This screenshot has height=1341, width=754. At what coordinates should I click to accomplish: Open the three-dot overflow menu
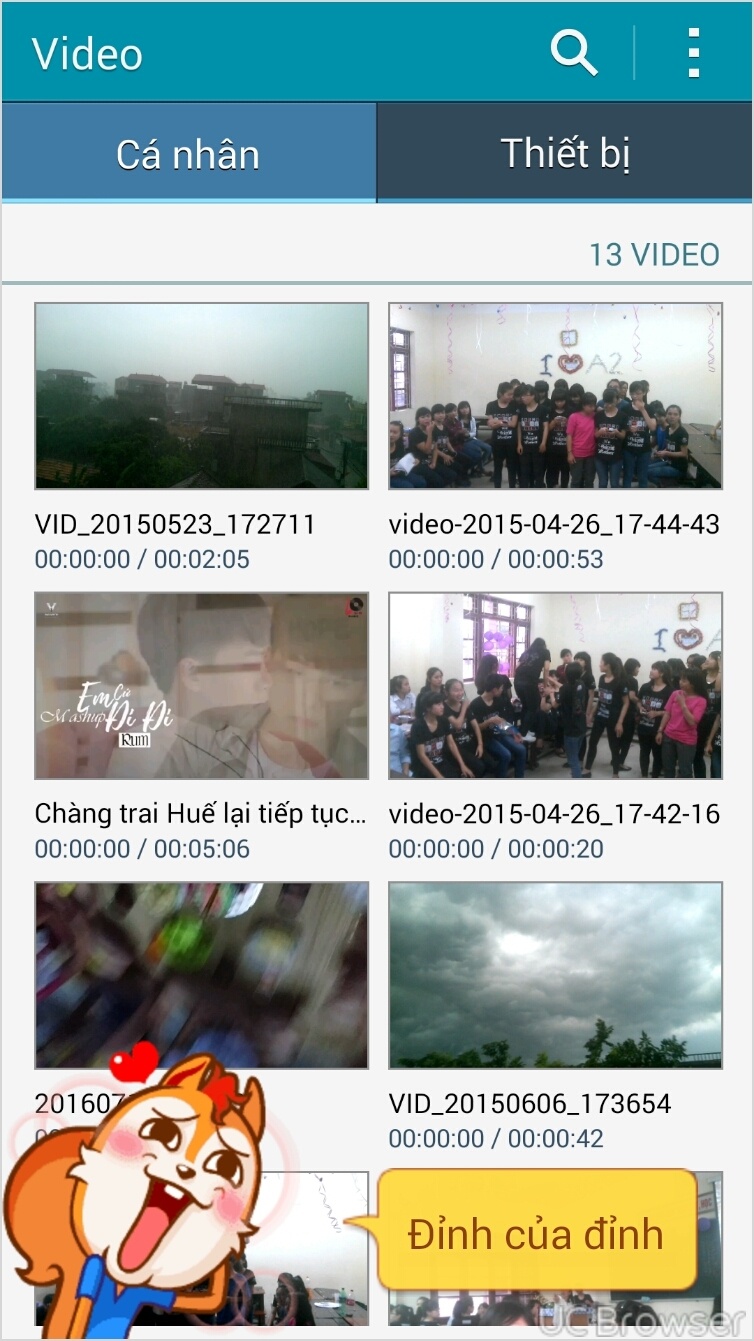(693, 52)
